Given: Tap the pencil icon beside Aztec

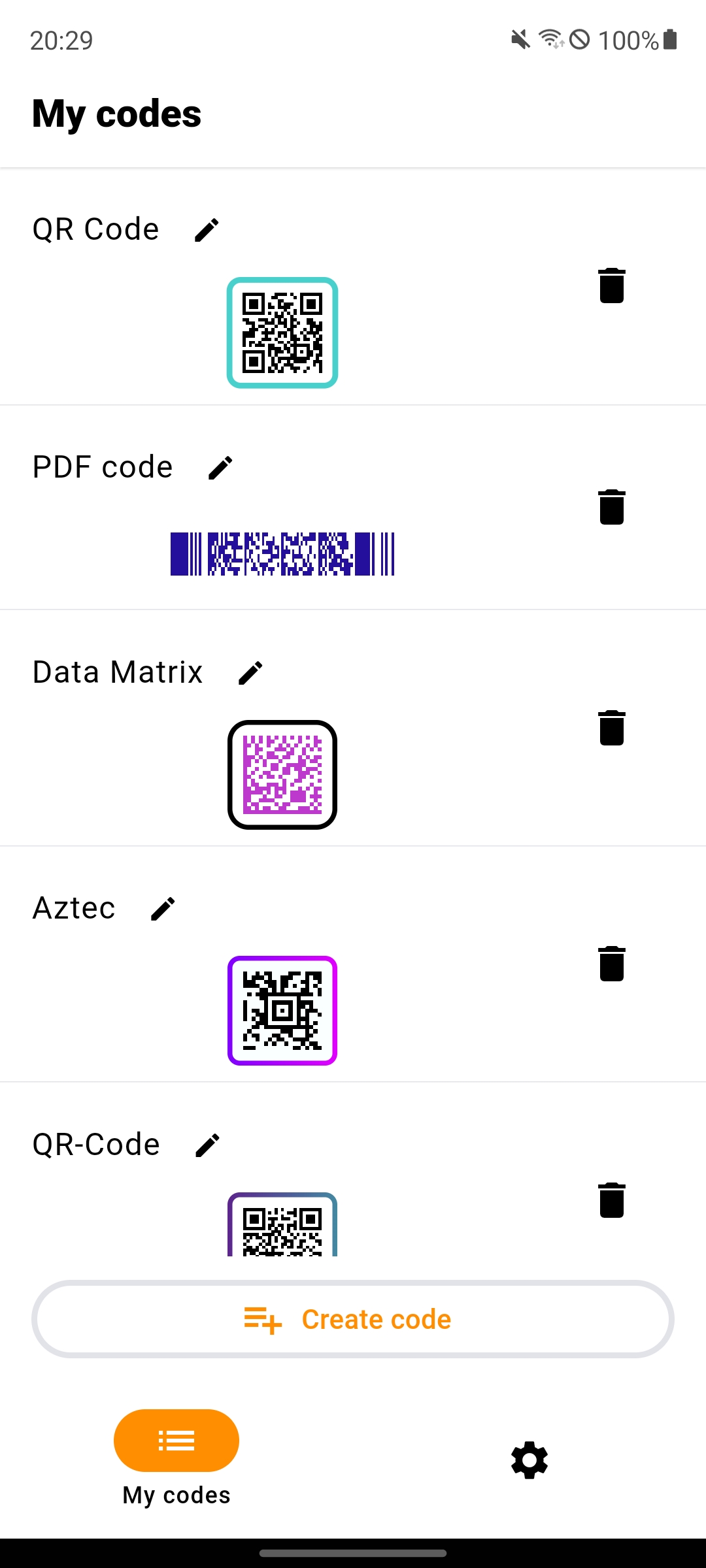Looking at the screenshot, I should point(163,909).
